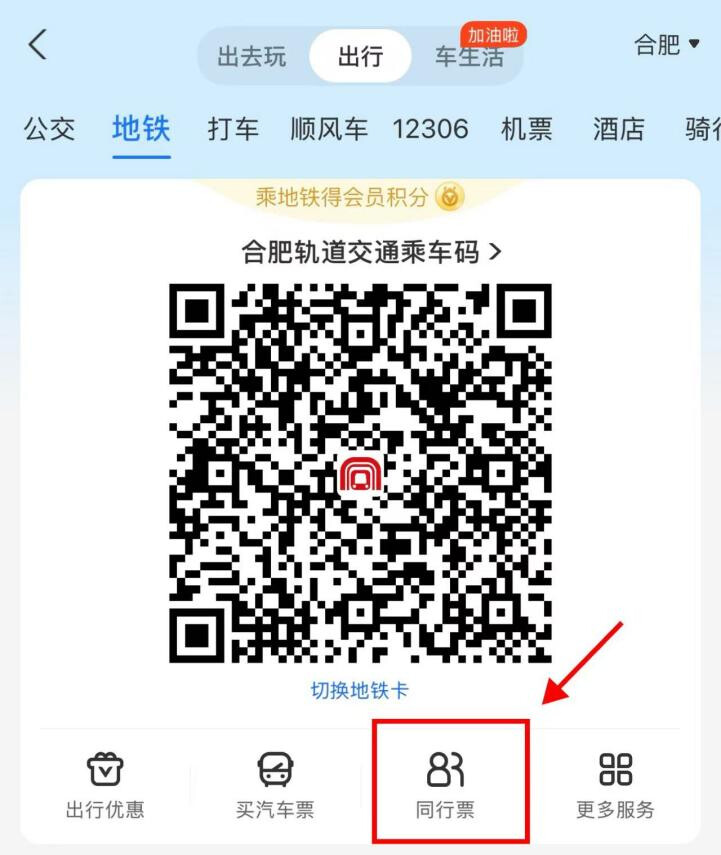
Task: Open 合肥轨道交通乘车码 details
Action: pos(372,251)
